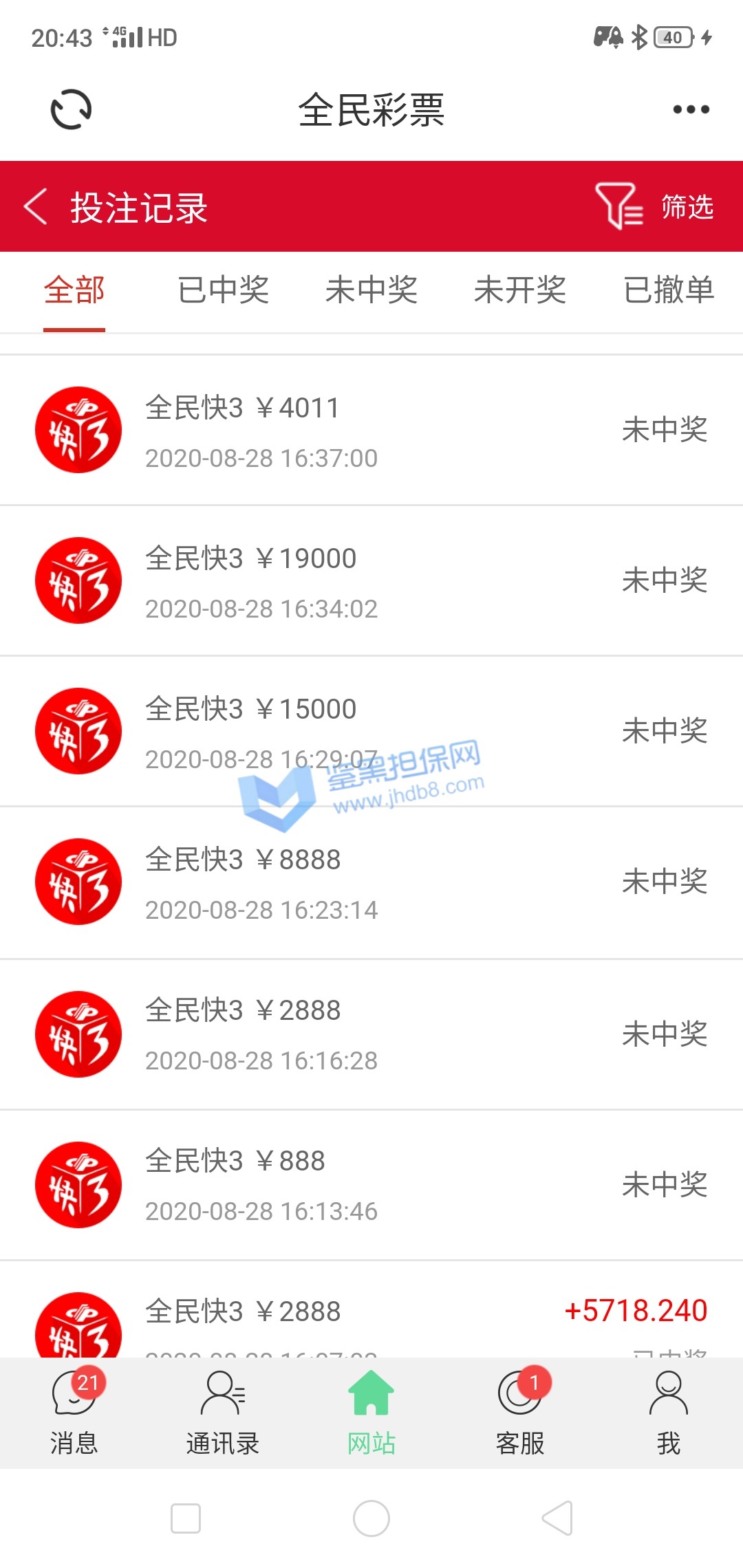Open the ¥19000 bet record

point(371,581)
